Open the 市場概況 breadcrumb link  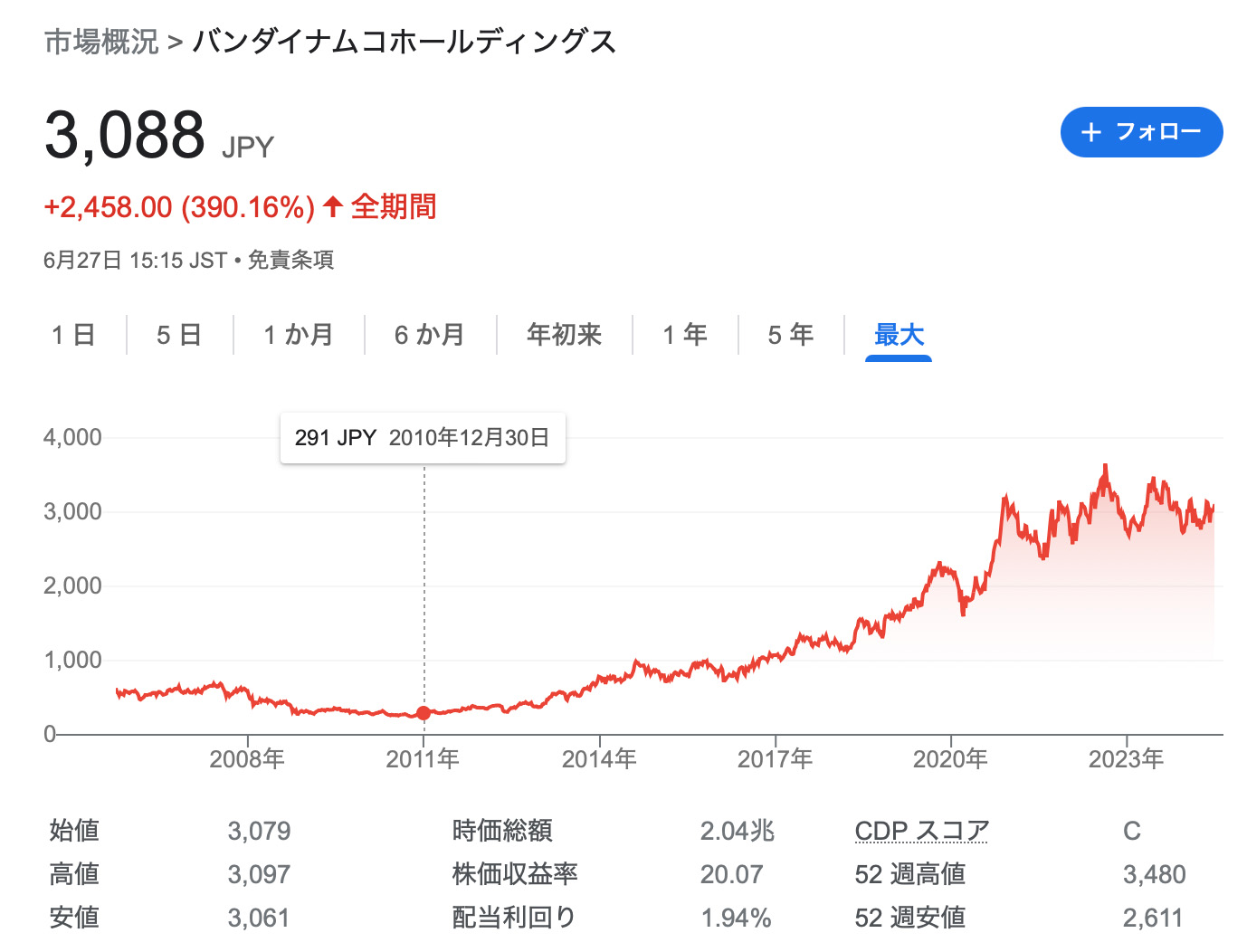pyautogui.click(x=101, y=42)
